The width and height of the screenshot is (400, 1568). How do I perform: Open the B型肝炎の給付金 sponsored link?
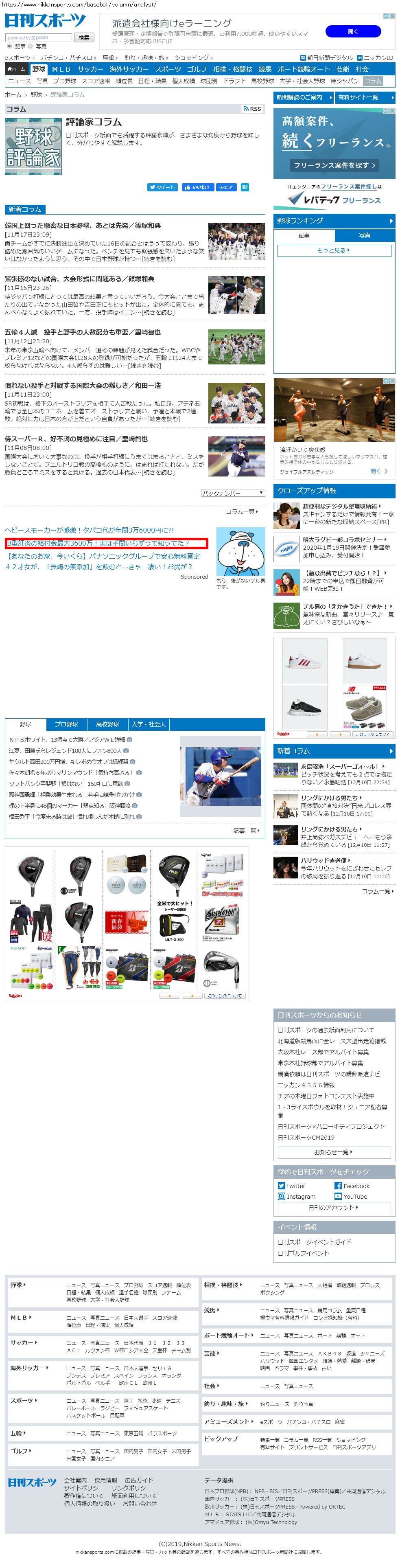(x=98, y=543)
